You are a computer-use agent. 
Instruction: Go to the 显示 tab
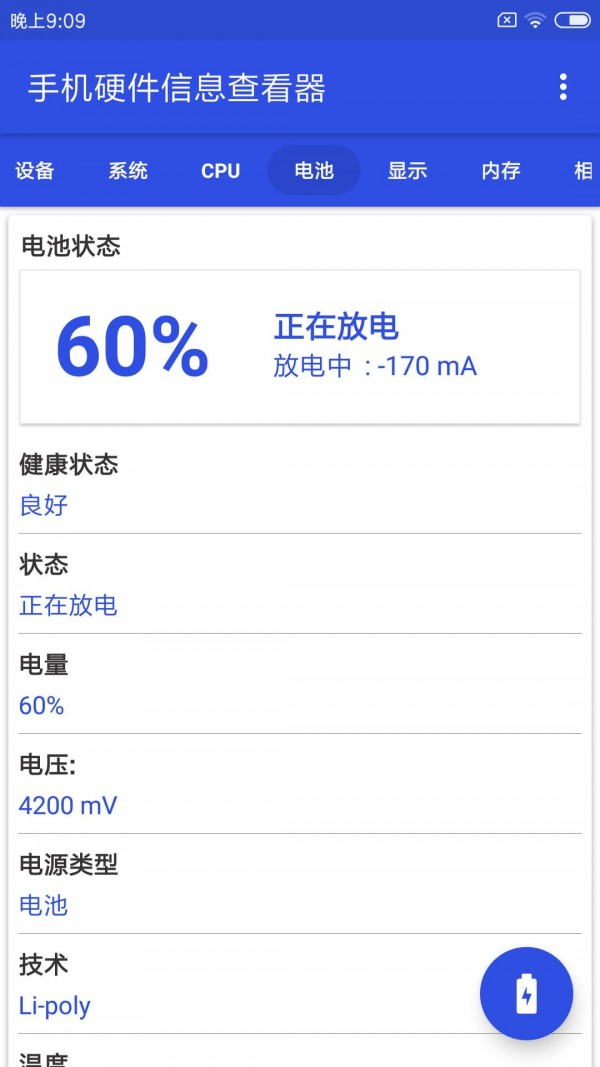pyautogui.click(x=407, y=171)
